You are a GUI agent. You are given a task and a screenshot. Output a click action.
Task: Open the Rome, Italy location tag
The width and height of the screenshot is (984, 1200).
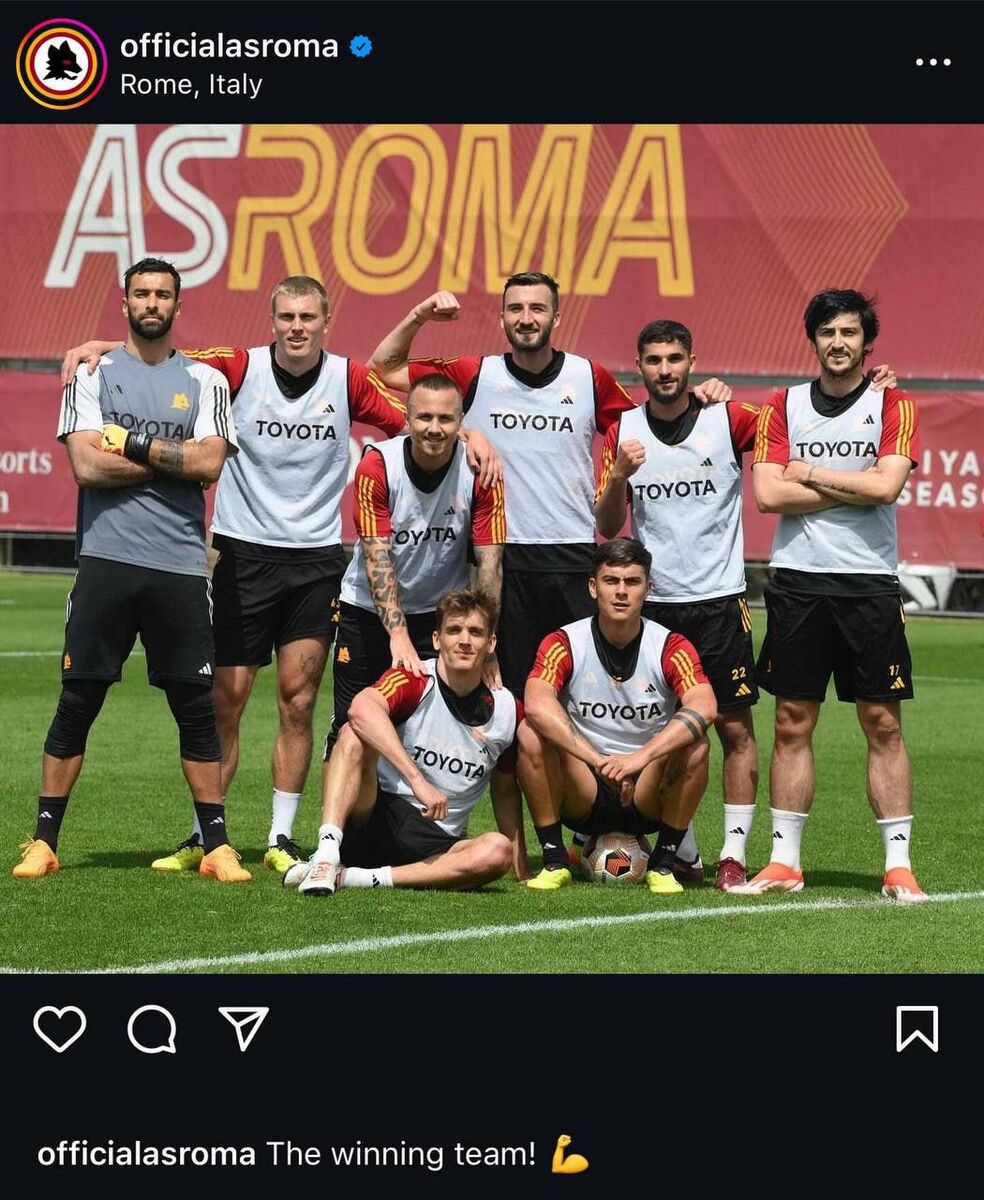pos(191,85)
